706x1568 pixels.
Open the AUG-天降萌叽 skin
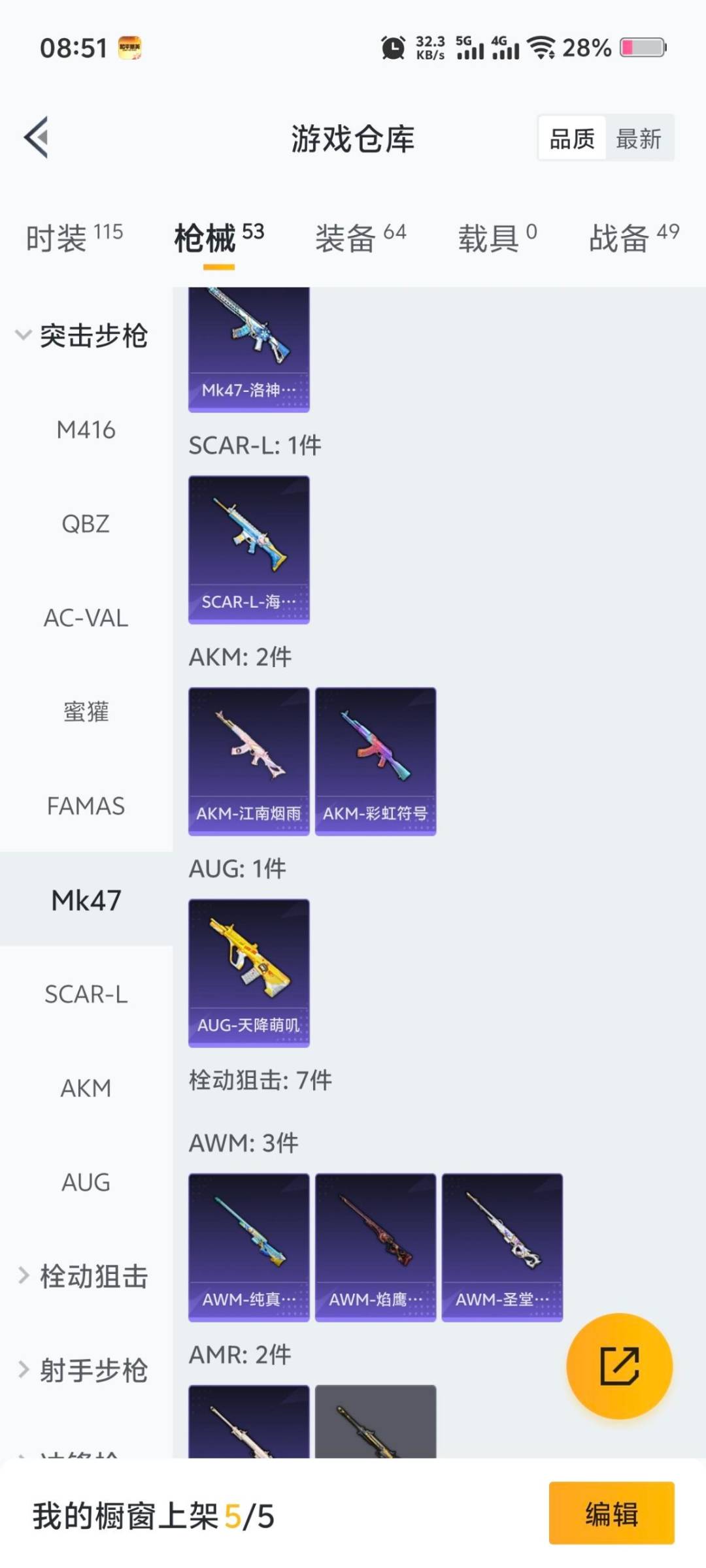pyautogui.click(x=248, y=973)
